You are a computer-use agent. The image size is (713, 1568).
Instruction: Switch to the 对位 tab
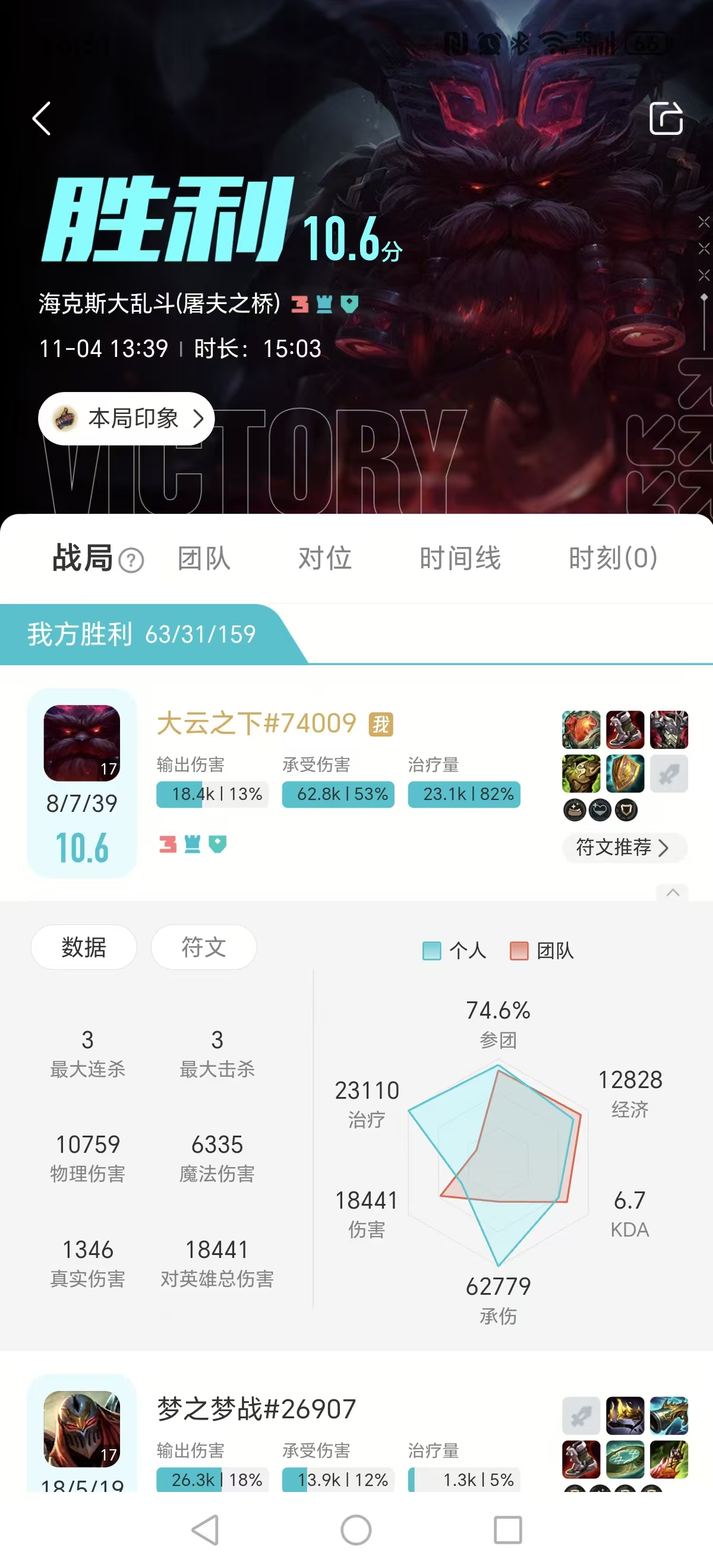[325, 558]
